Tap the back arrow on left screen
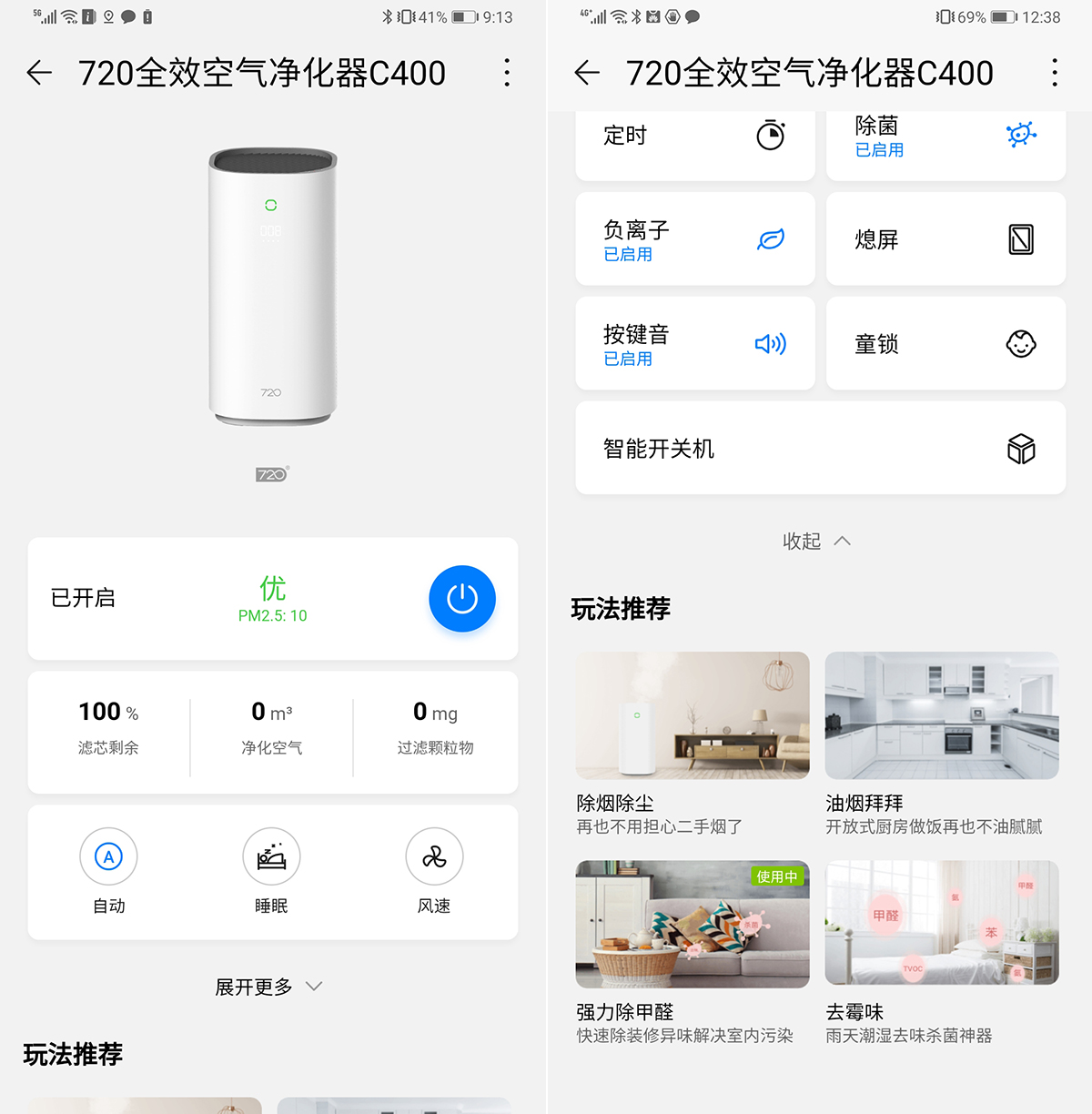 39,73
